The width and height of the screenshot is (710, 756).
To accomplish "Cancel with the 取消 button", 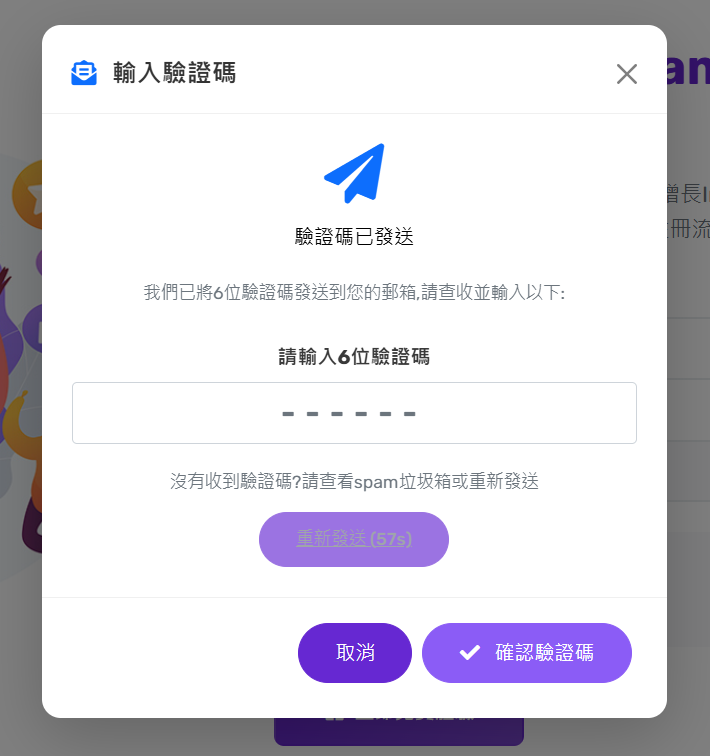I will [x=355, y=653].
